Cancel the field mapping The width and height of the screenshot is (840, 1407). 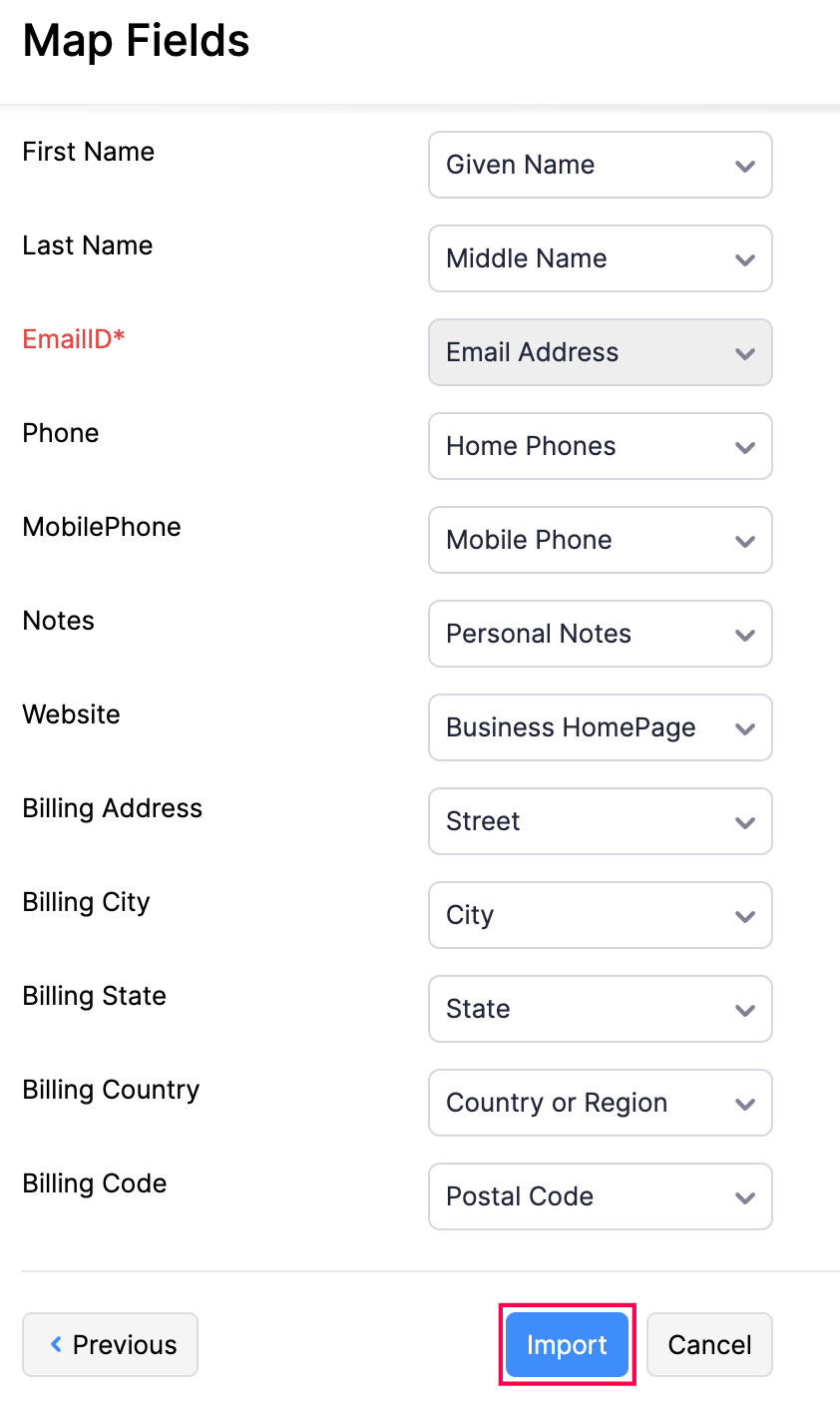pos(709,1344)
